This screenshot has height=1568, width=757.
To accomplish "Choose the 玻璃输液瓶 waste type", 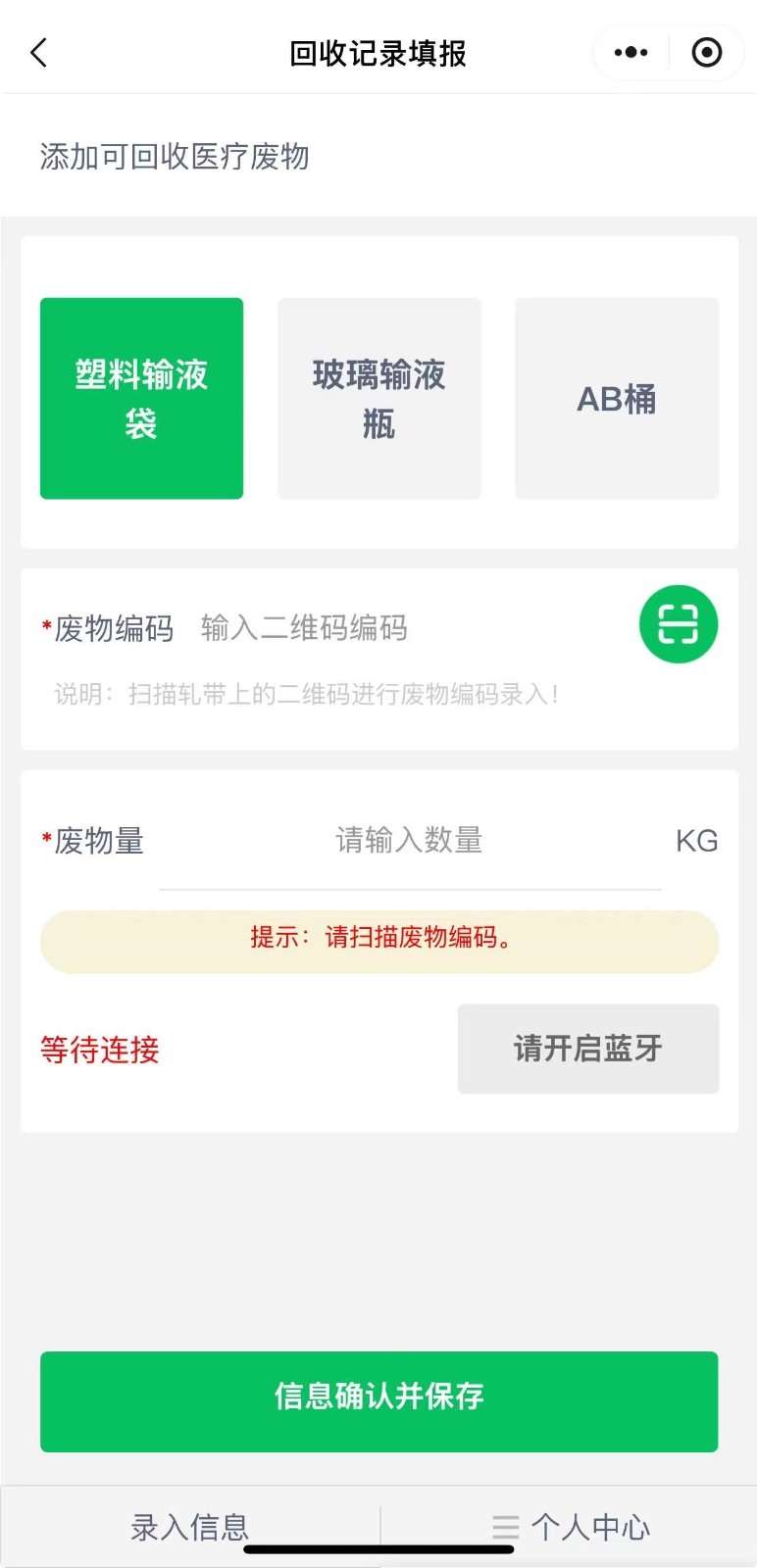I will coord(378,399).
